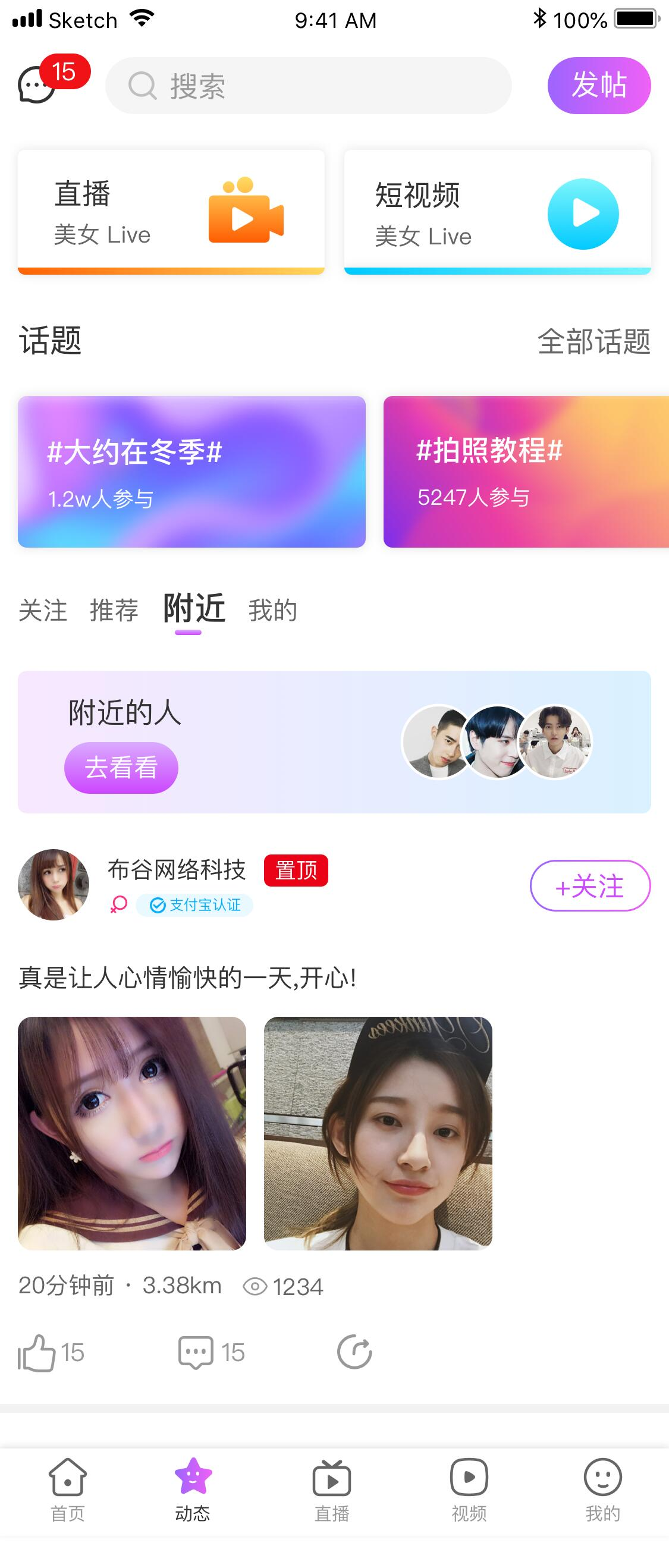Tap the 发帖 post button

[598, 85]
